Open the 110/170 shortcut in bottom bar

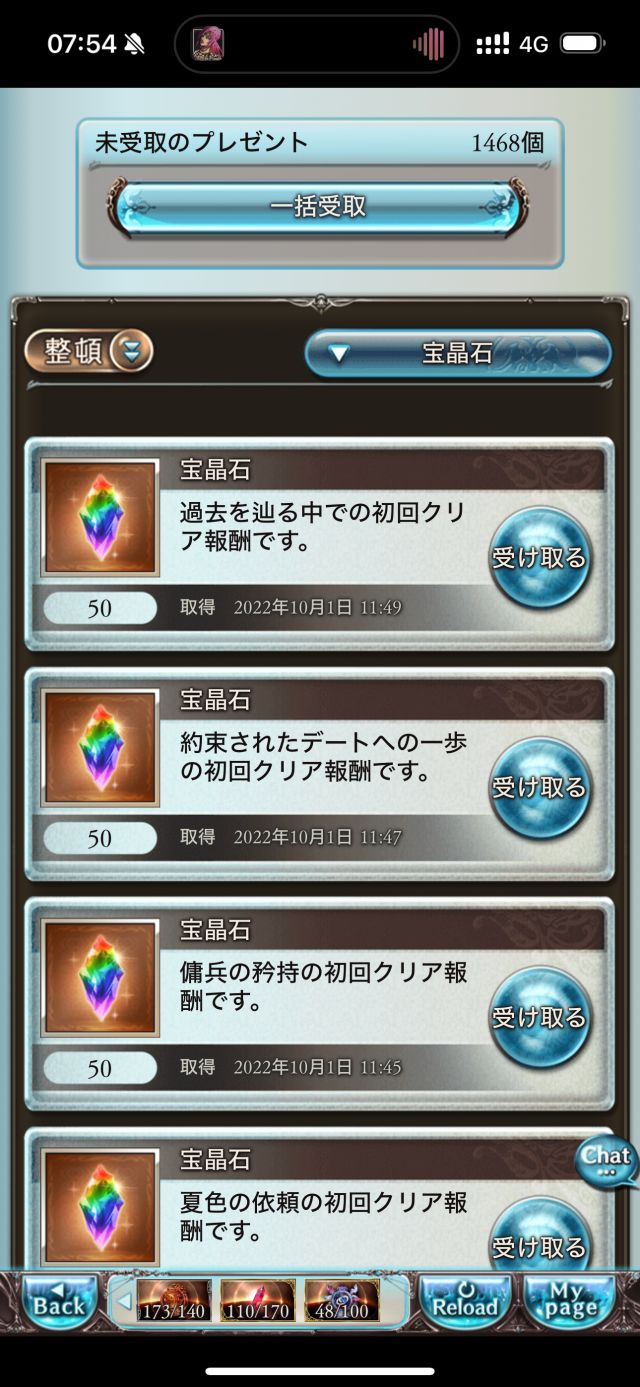pos(257,1301)
